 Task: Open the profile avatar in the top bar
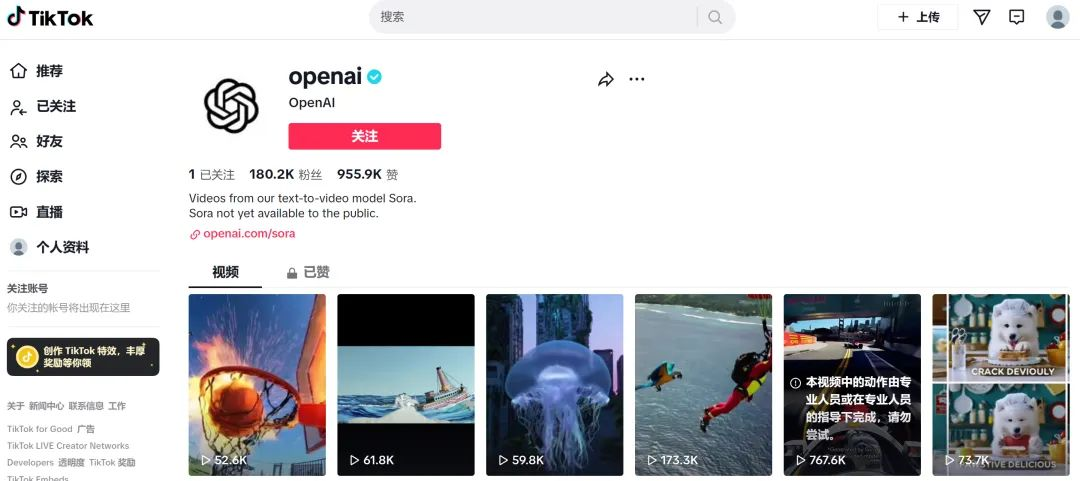coord(1057,17)
